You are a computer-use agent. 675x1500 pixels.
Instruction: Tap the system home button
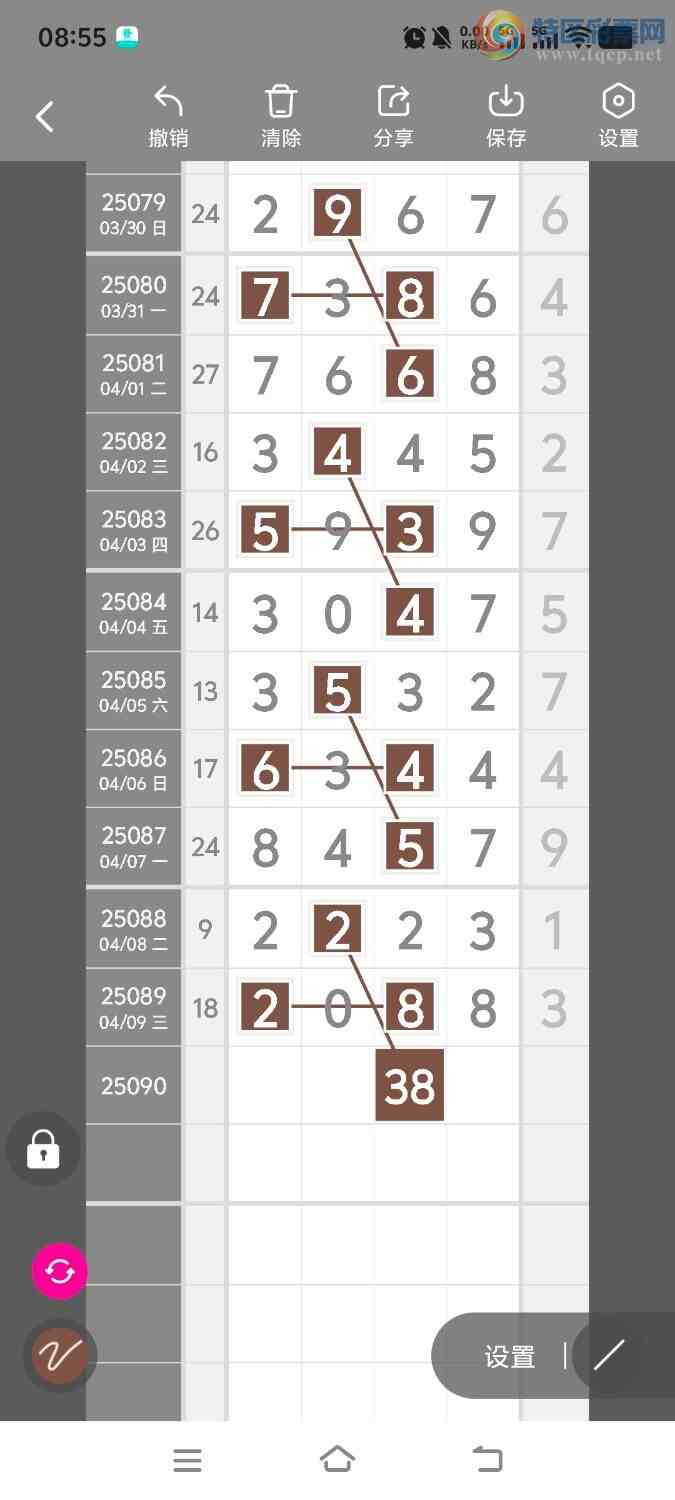click(337, 1460)
